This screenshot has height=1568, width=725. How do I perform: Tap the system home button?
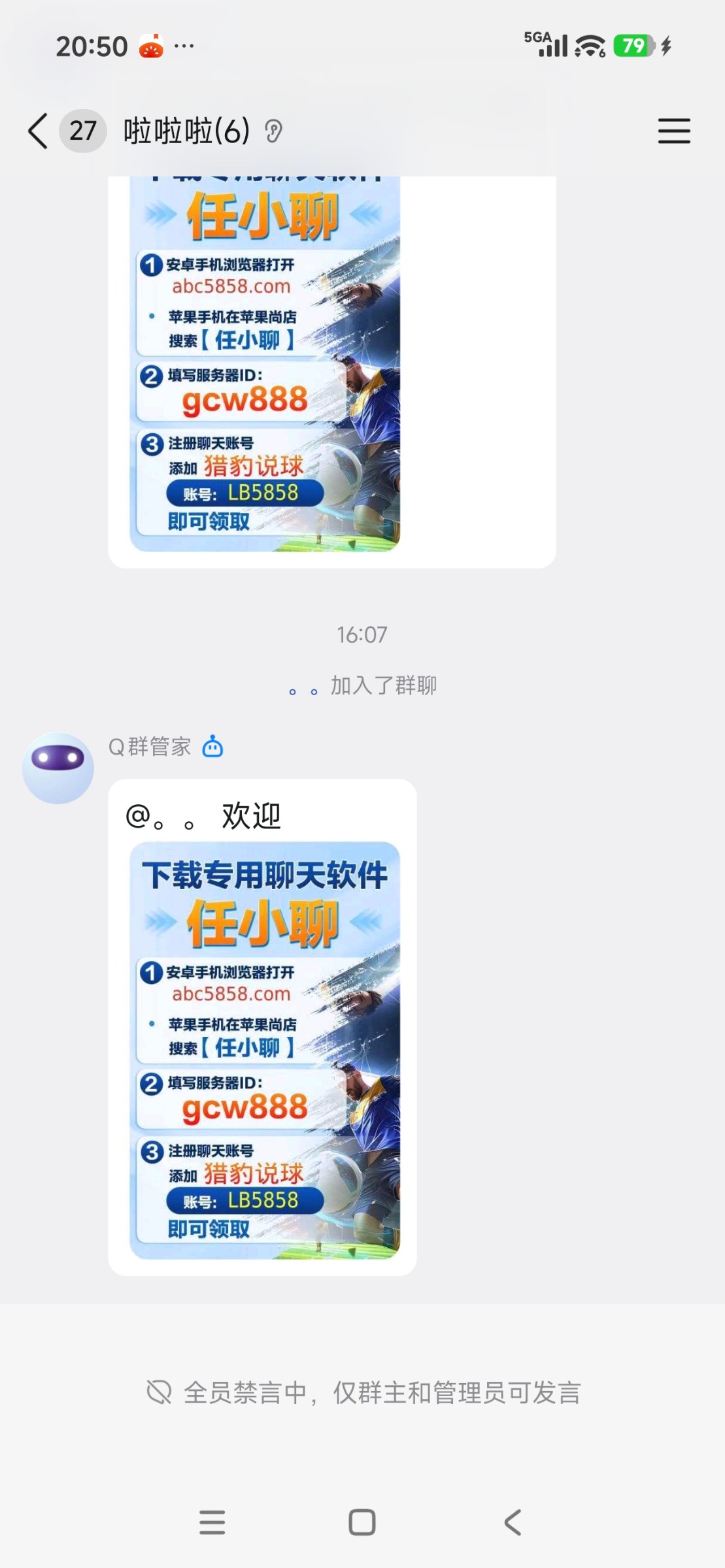point(362,1522)
